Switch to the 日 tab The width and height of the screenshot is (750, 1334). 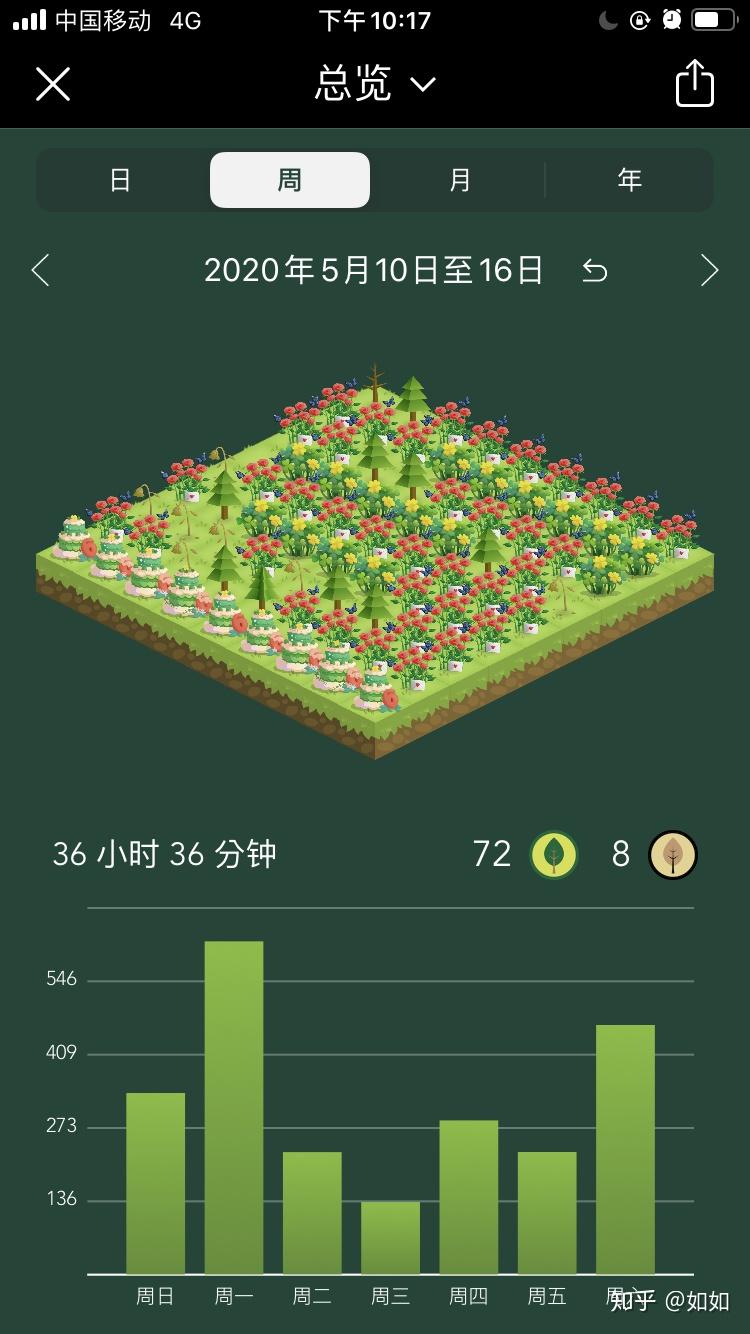tap(121, 180)
